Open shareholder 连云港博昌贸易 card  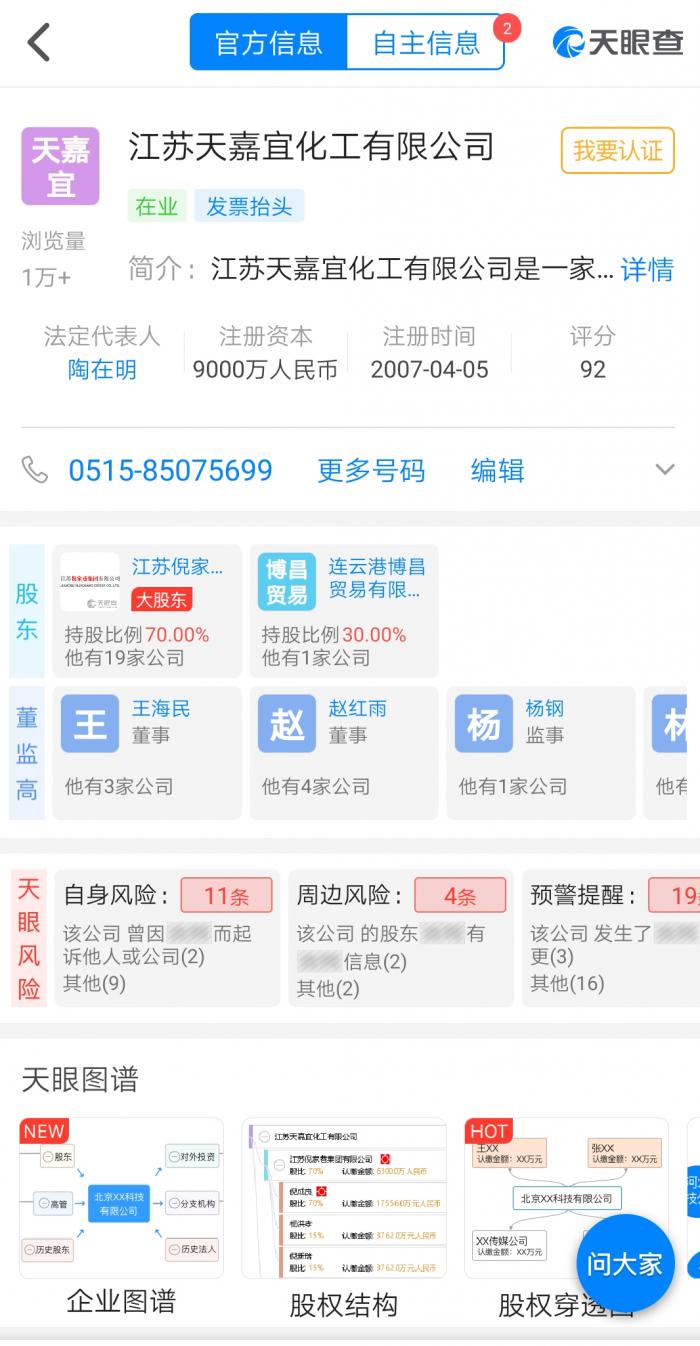[344, 610]
